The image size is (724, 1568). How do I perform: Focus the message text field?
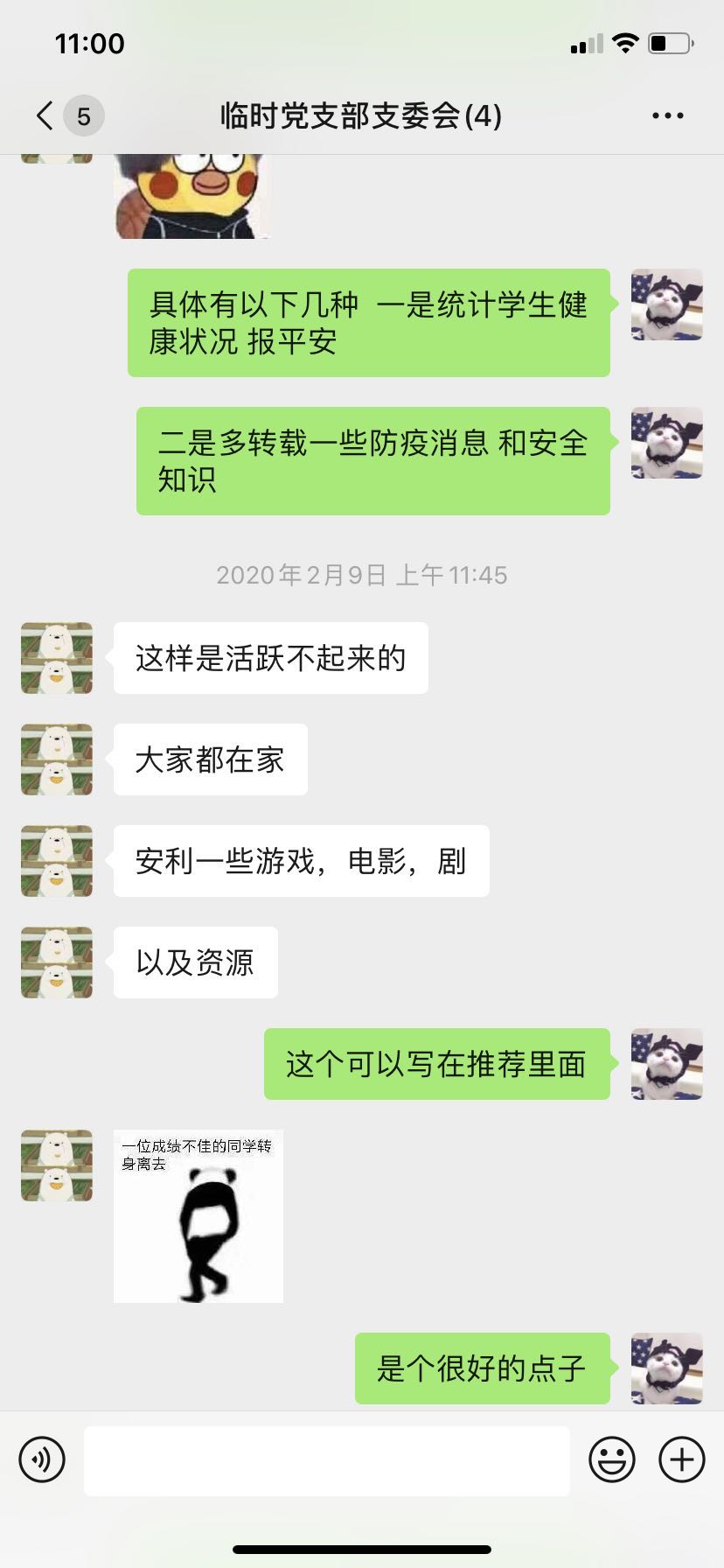(x=326, y=1460)
